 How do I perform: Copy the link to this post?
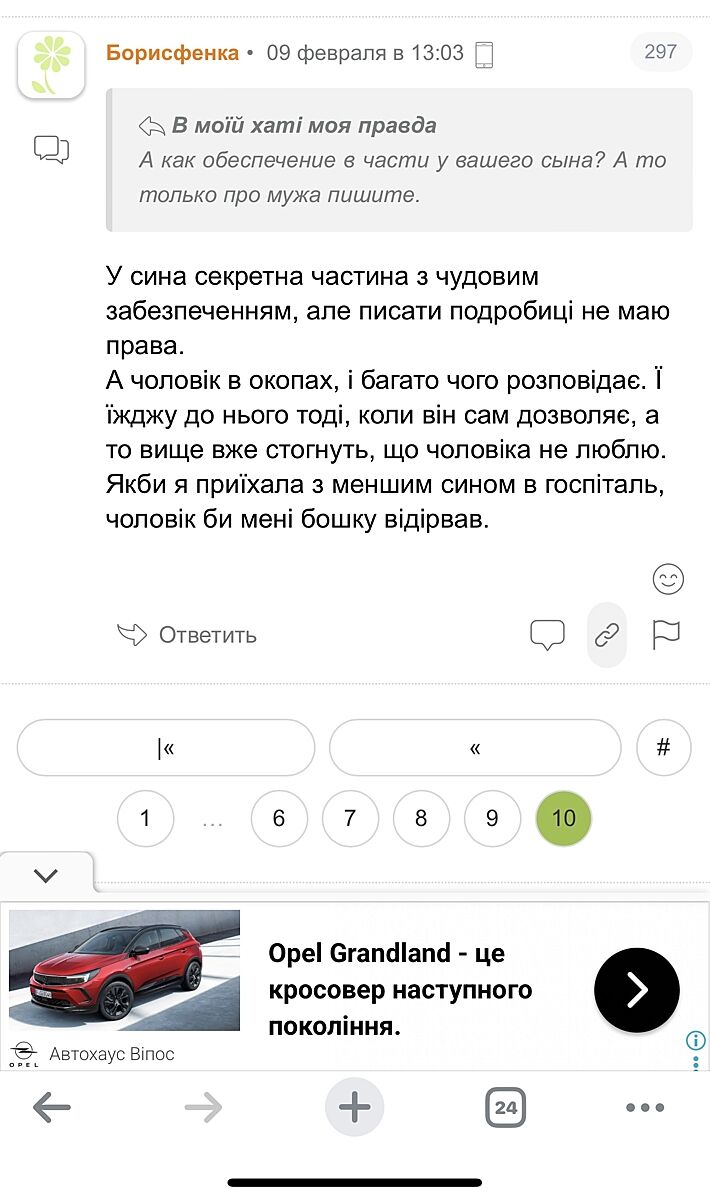(x=607, y=635)
